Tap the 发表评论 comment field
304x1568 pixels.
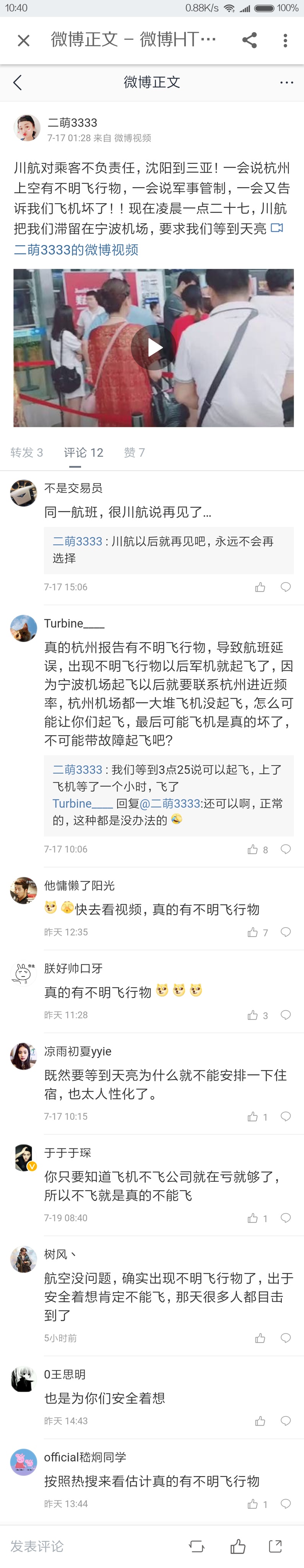[x=38, y=1546]
